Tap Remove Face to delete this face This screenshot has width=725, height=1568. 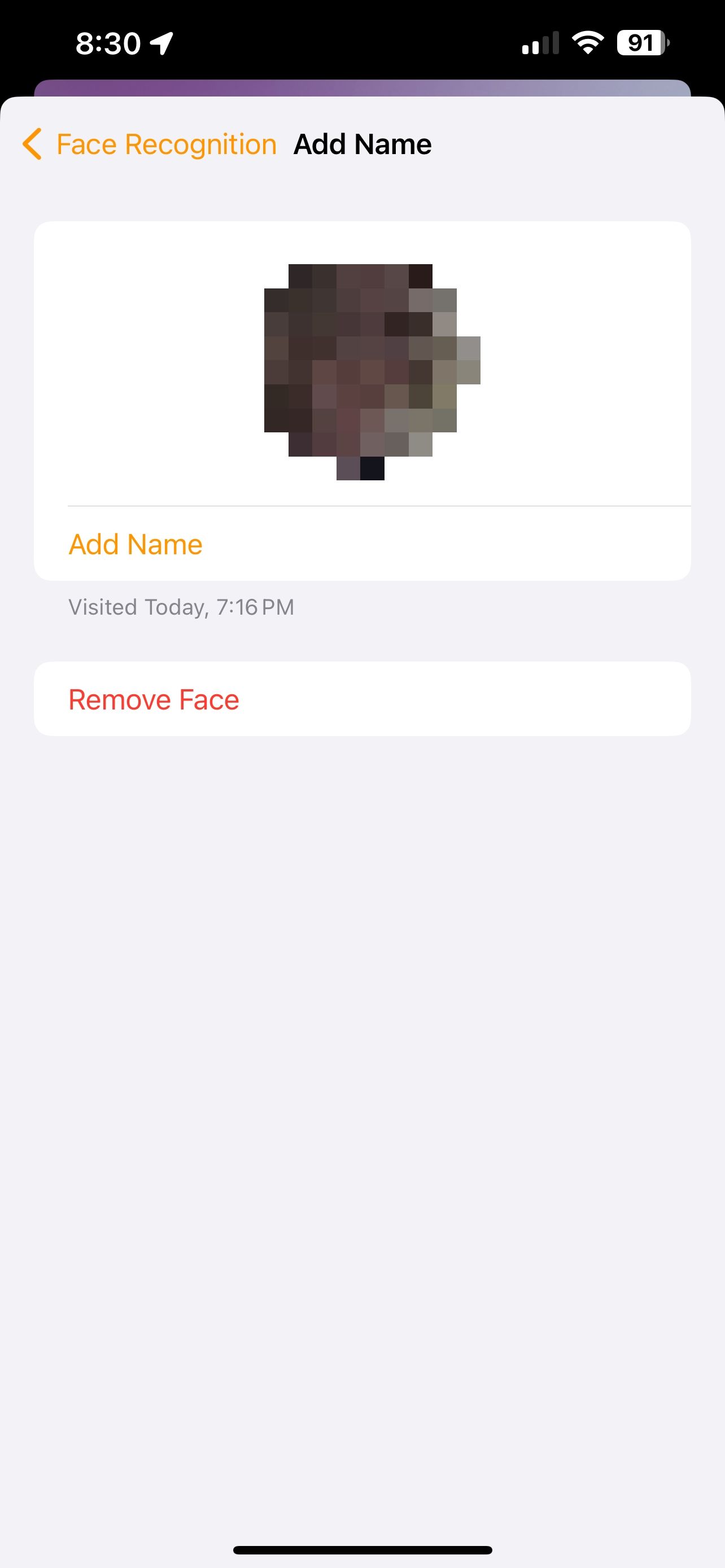[154, 699]
